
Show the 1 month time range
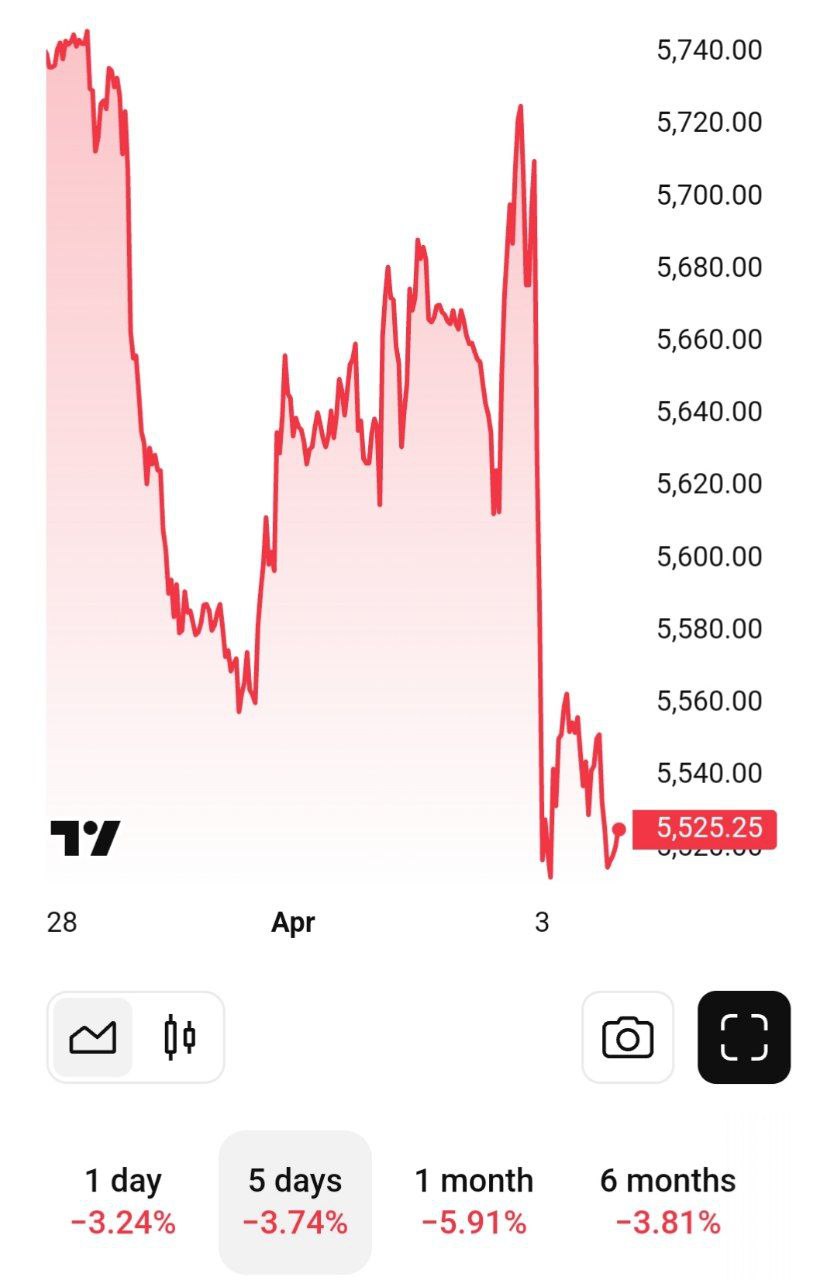click(474, 1200)
